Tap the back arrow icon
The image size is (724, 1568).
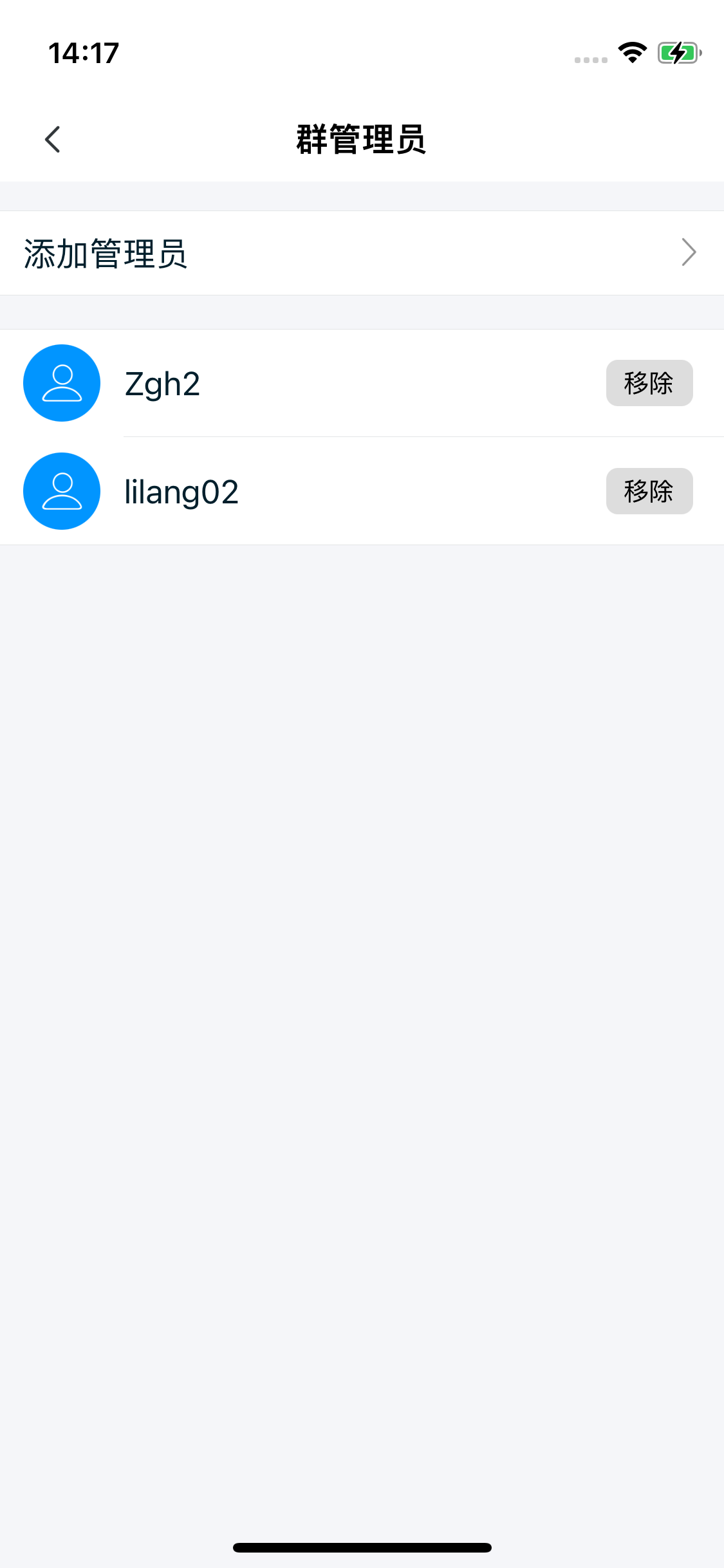52,139
